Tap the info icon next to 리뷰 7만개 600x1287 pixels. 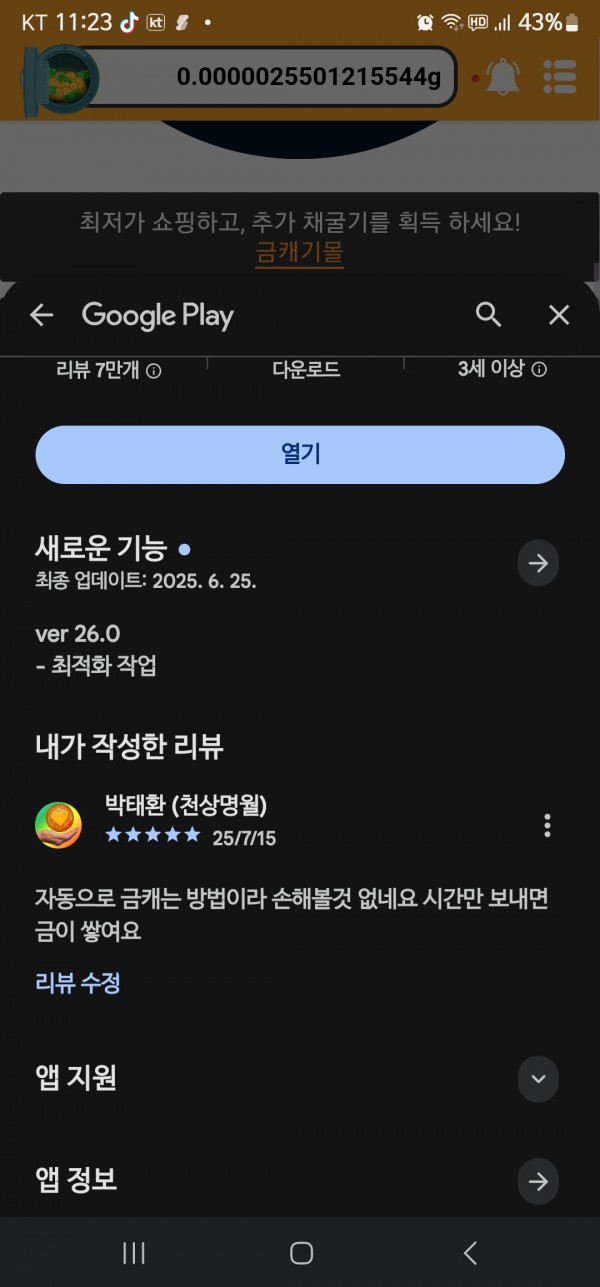coord(154,370)
